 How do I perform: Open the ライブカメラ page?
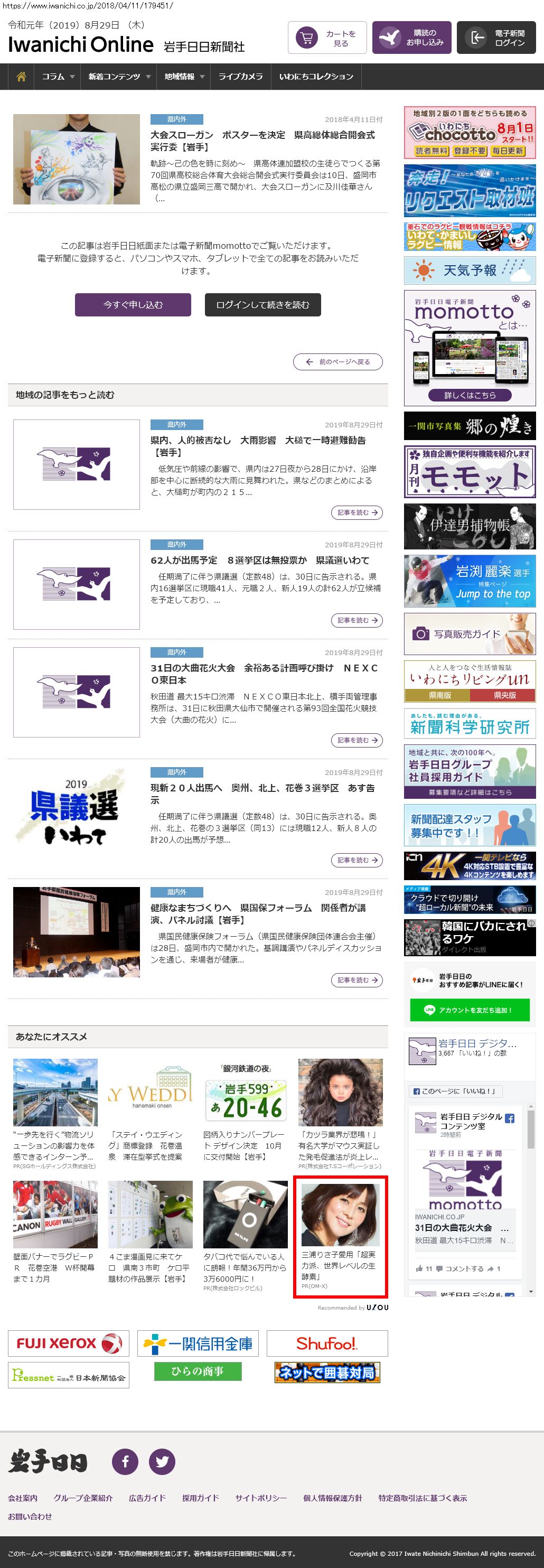coord(240,77)
